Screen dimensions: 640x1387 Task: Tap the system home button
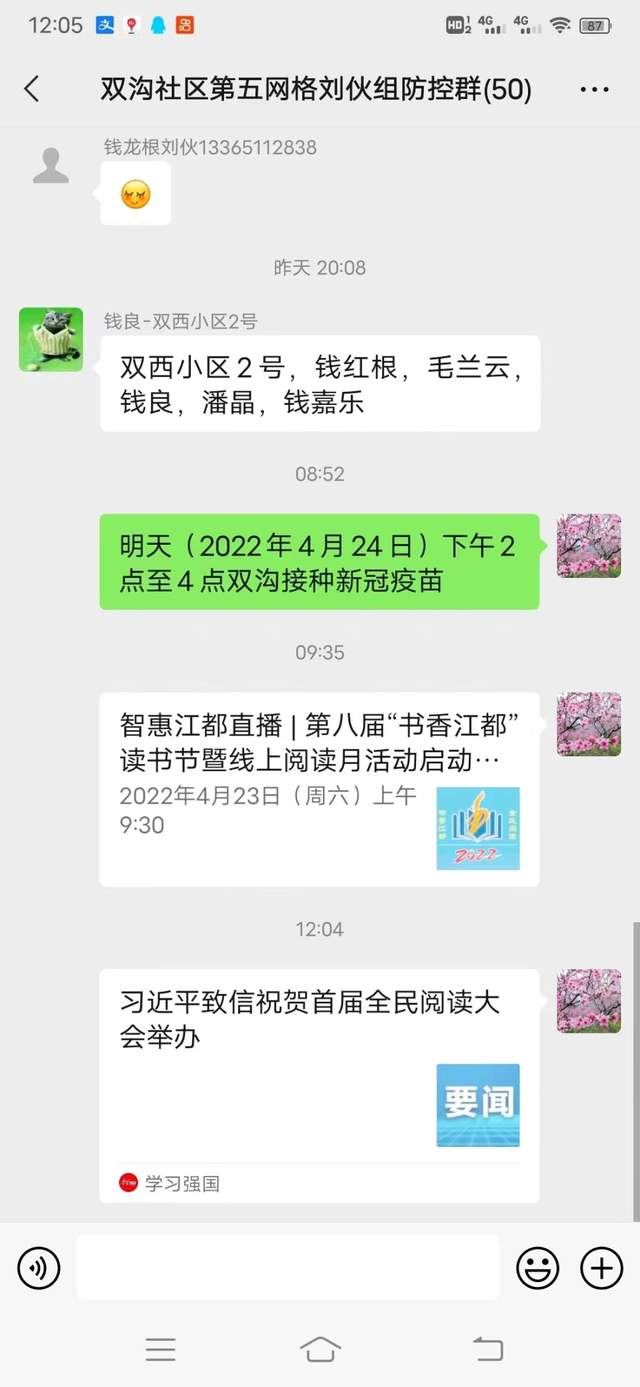coord(320,1349)
